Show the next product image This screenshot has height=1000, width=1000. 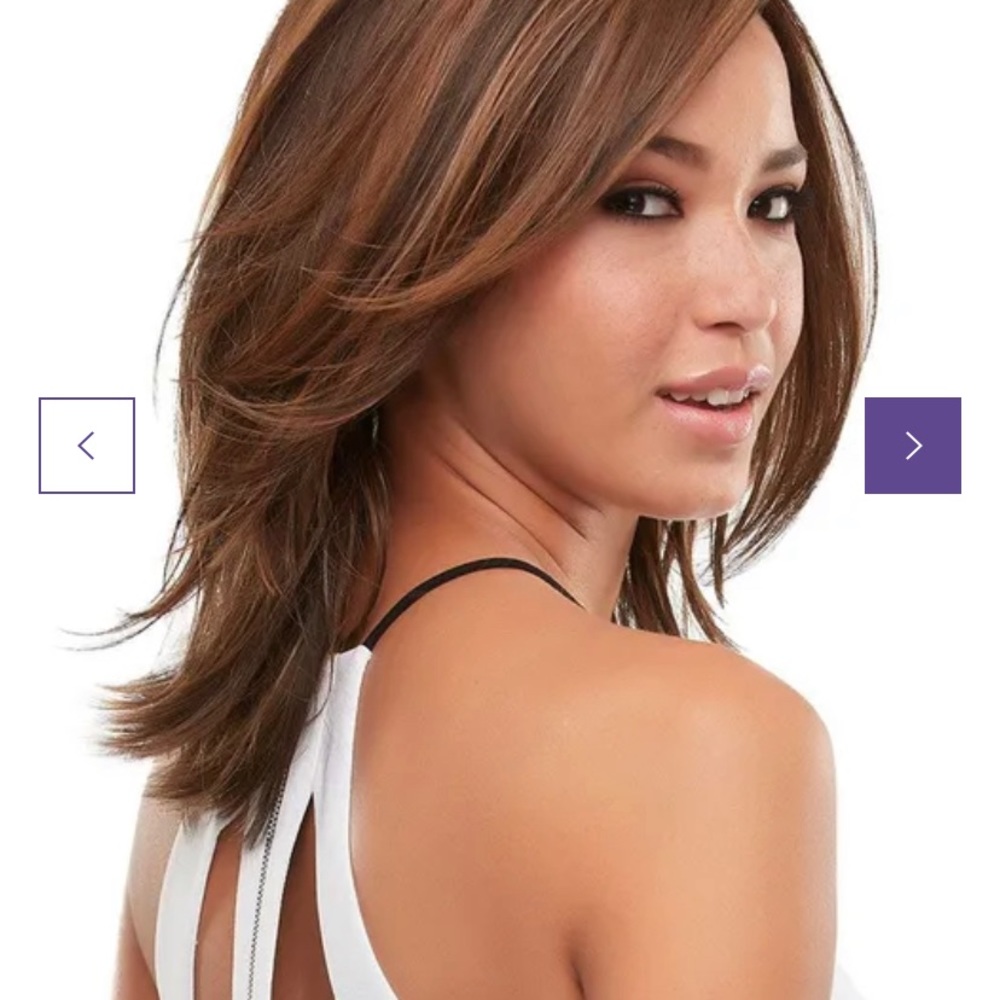click(x=912, y=446)
